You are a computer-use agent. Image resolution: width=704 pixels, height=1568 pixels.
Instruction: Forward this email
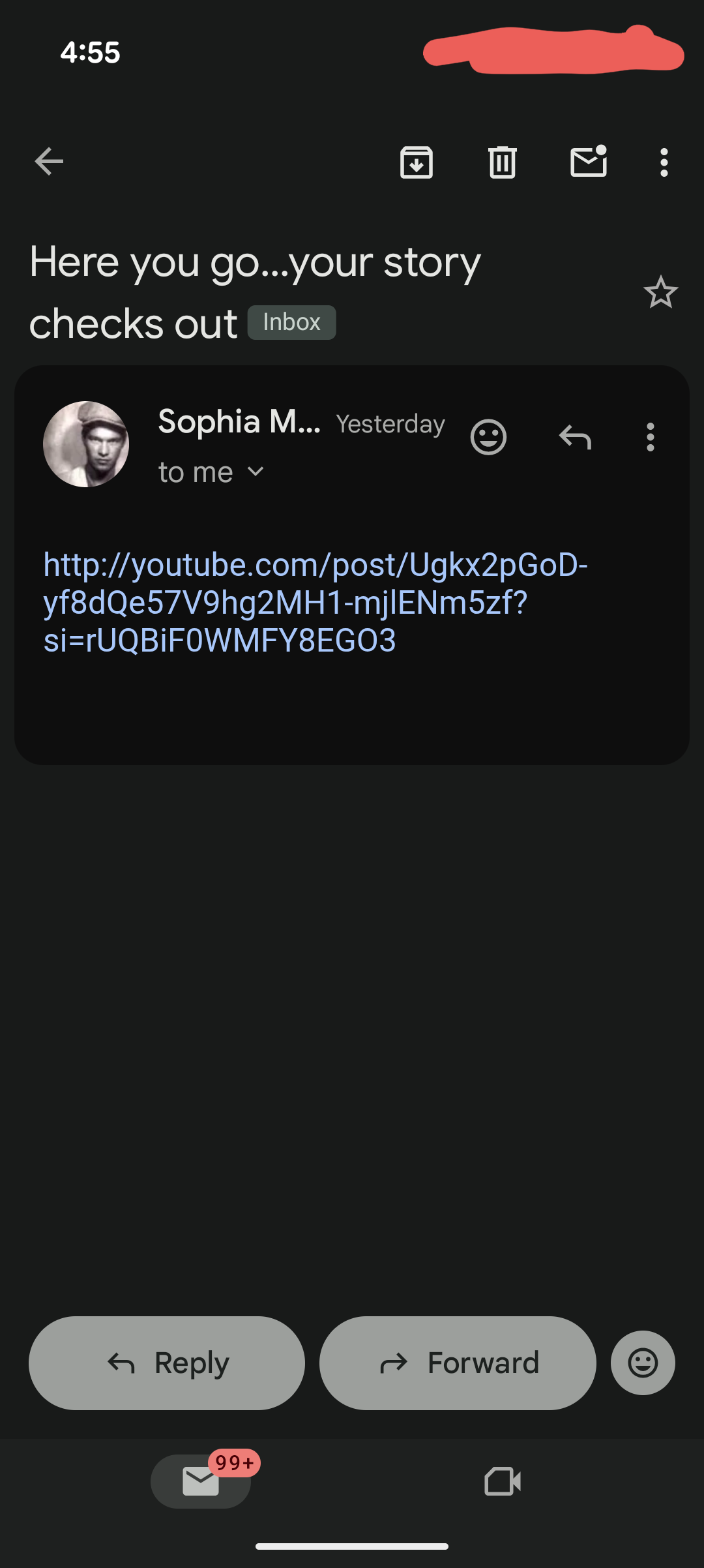pos(458,1363)
